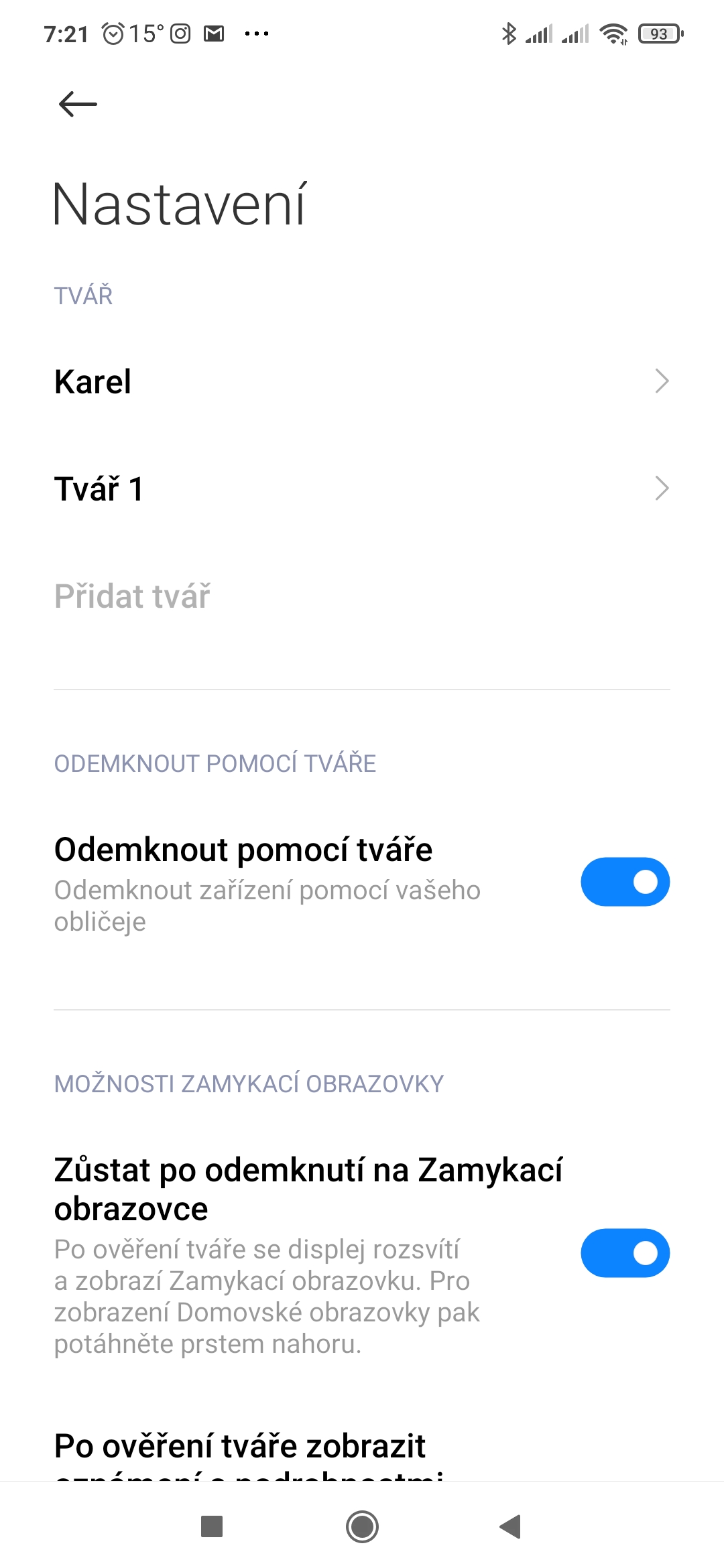Disable Odemknout pomocí tváře switch
The width and height of the screenshot is (724, 1568).
point(625,882)
